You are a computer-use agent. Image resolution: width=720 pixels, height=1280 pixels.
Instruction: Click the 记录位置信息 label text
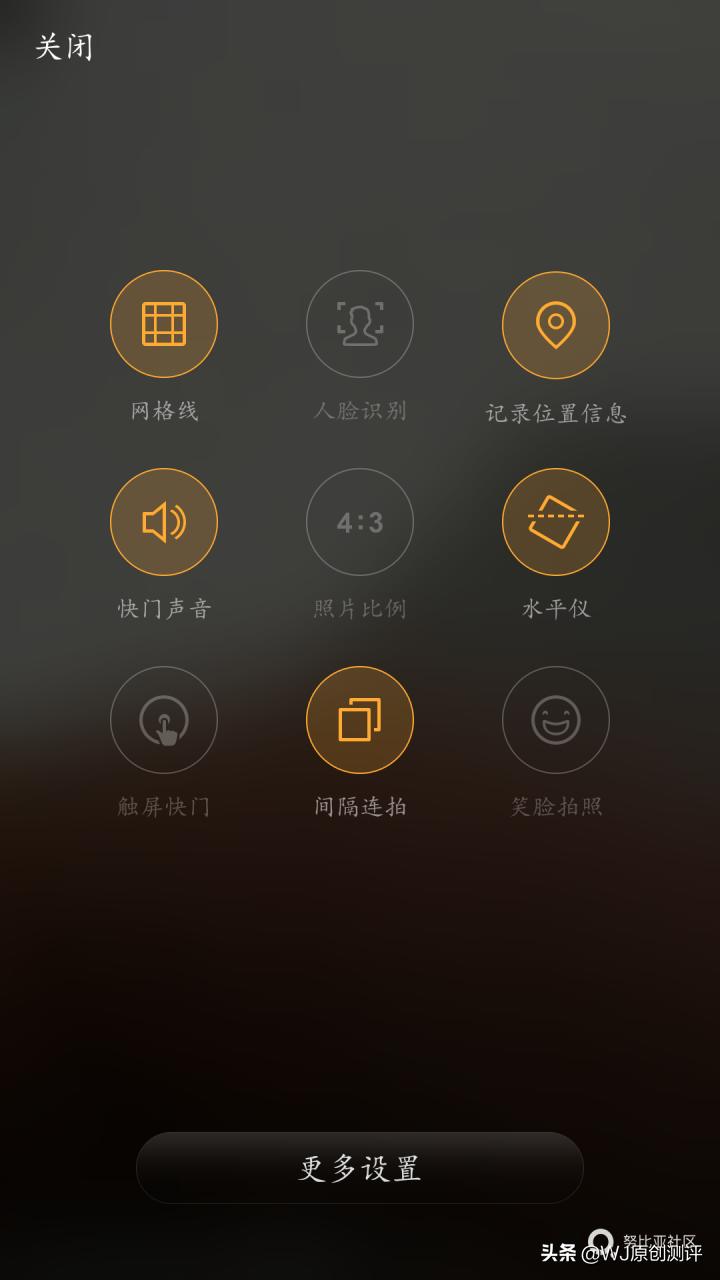coord(556,409)
